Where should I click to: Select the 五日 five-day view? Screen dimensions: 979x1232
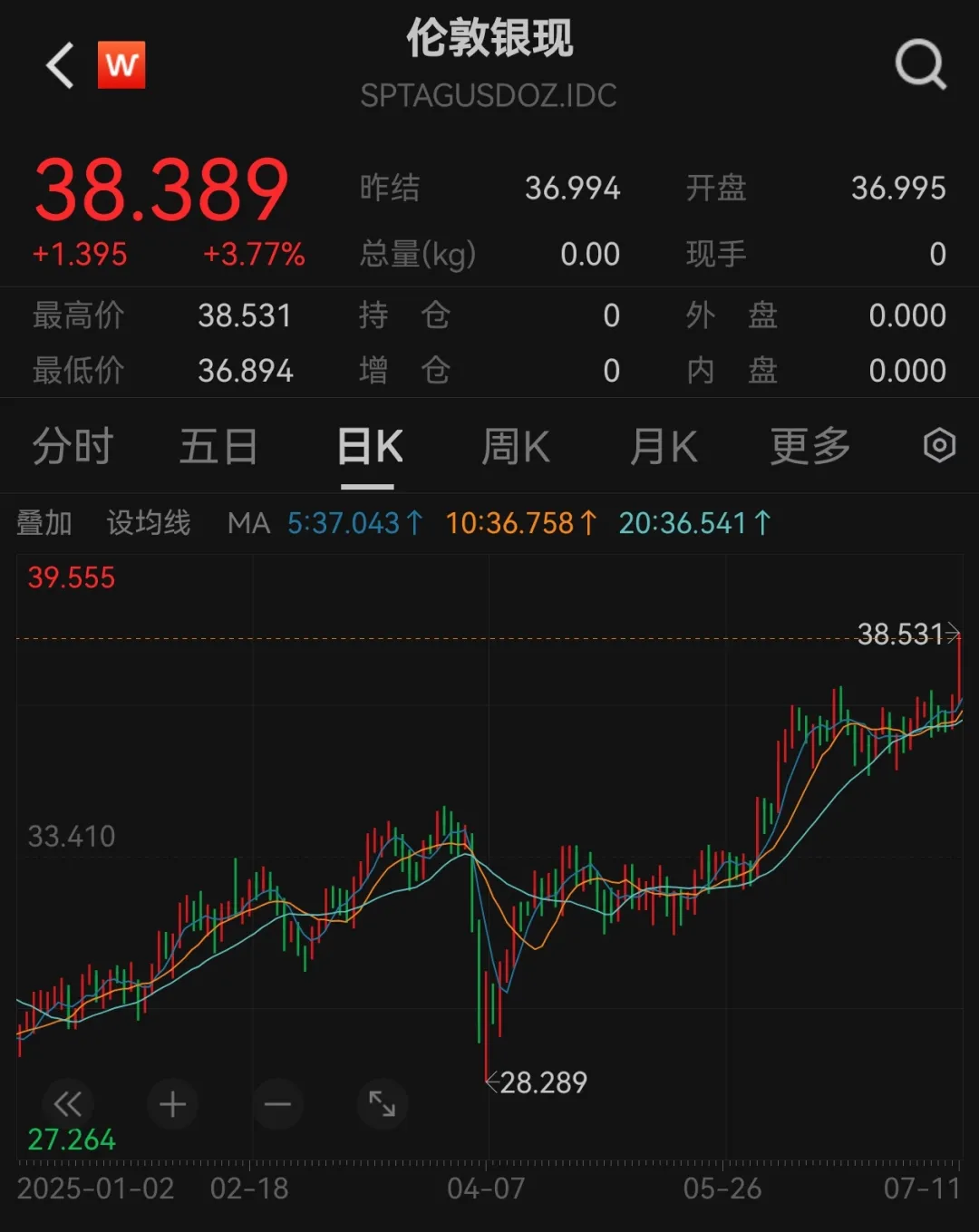[x=218, y=446]
